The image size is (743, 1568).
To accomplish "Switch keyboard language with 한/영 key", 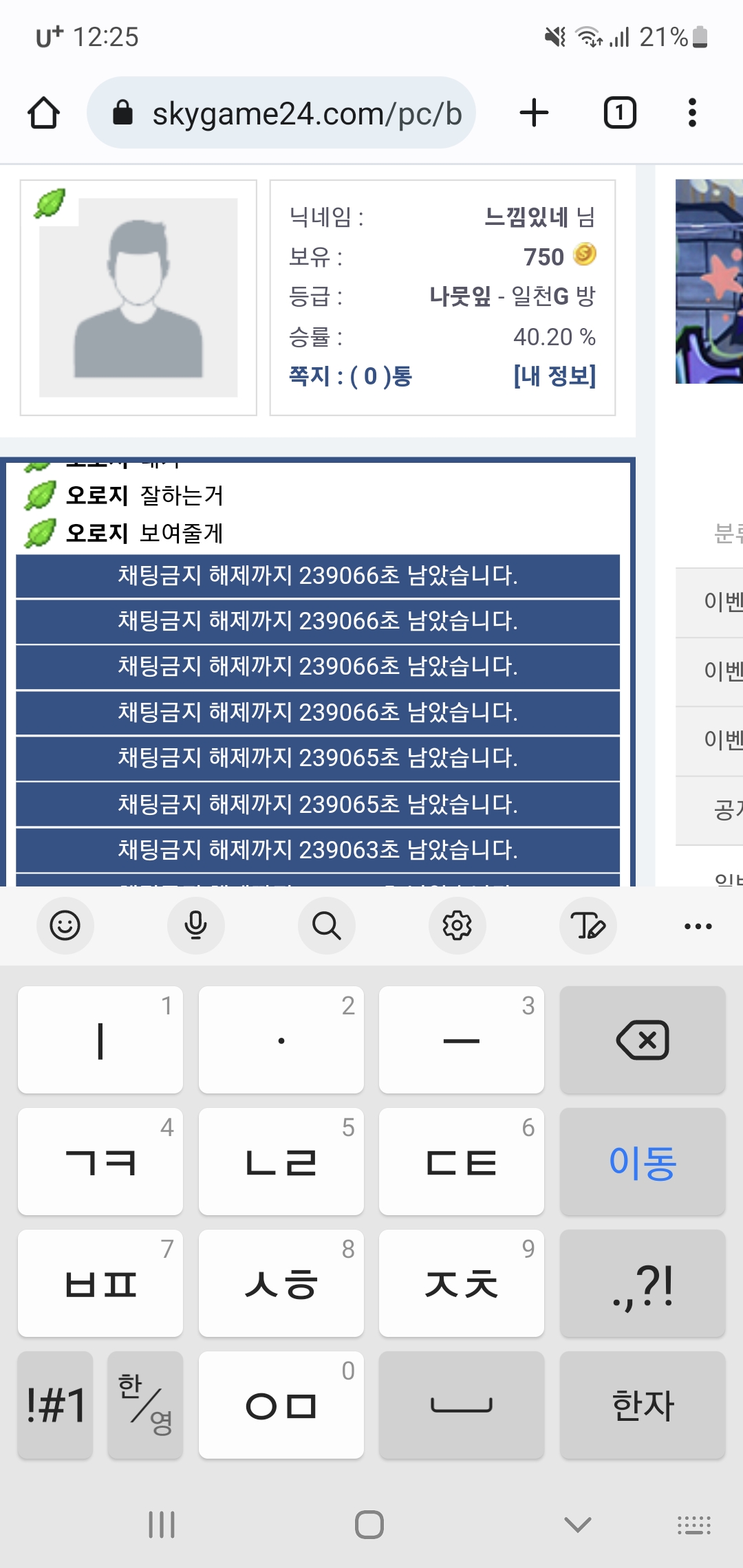I will click(145, 1405).
